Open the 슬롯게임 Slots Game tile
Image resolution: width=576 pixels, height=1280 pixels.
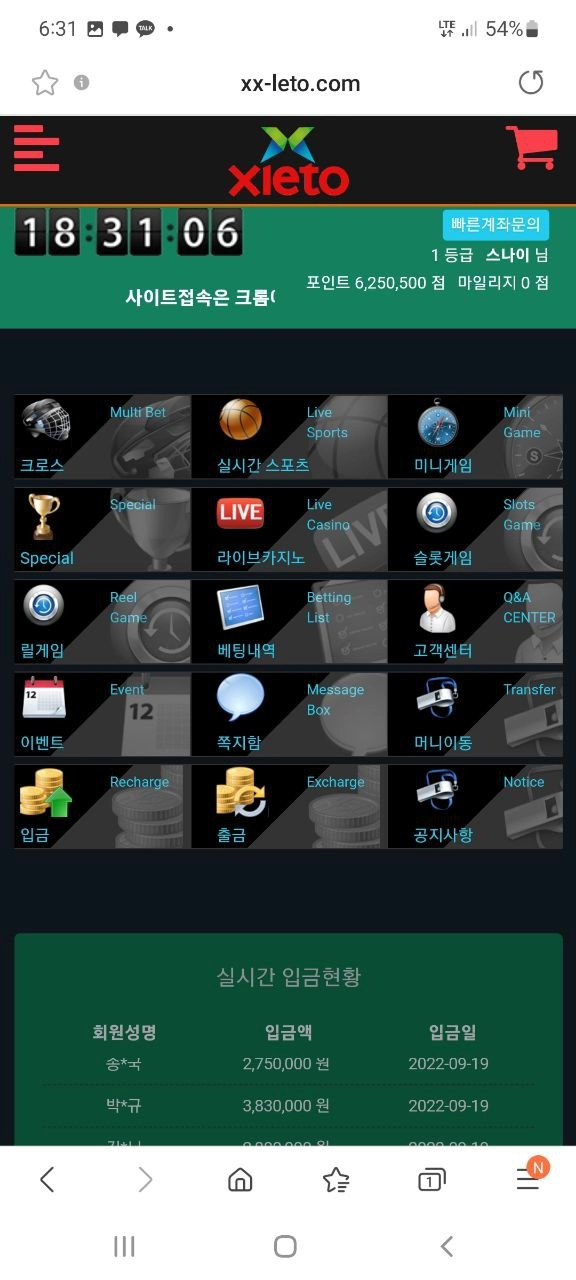(475, 530)
